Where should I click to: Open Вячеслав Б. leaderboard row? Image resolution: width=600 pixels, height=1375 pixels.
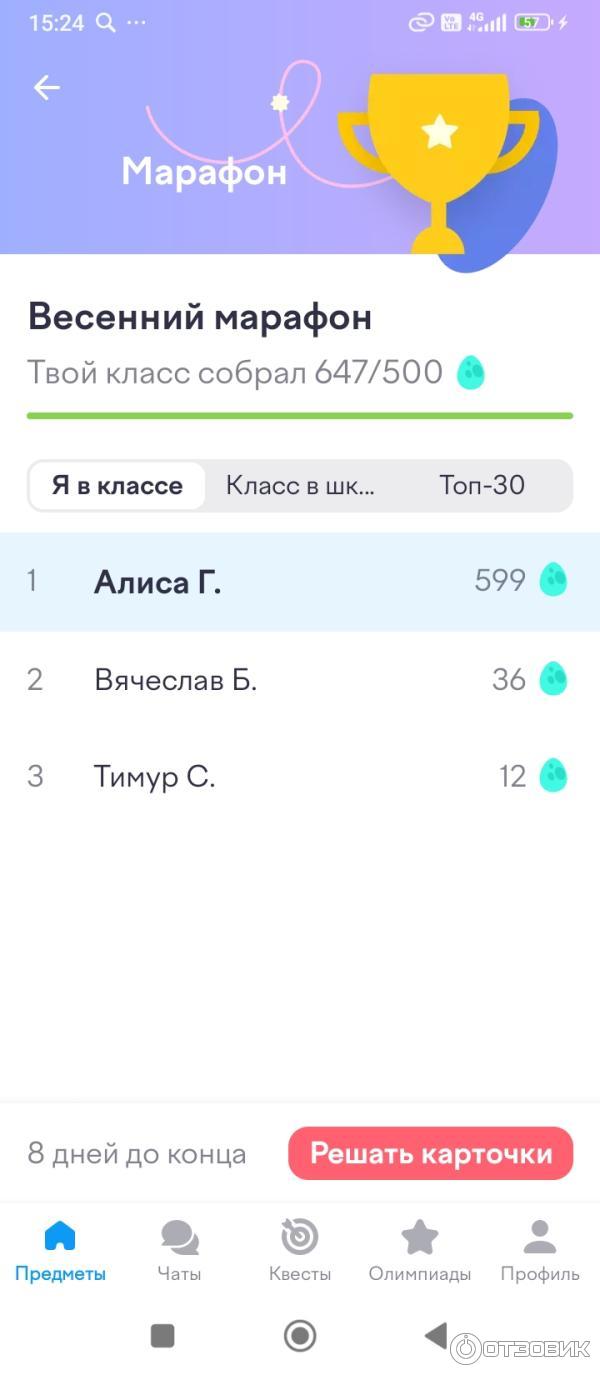pyautogui.click(x=300, y=680)
